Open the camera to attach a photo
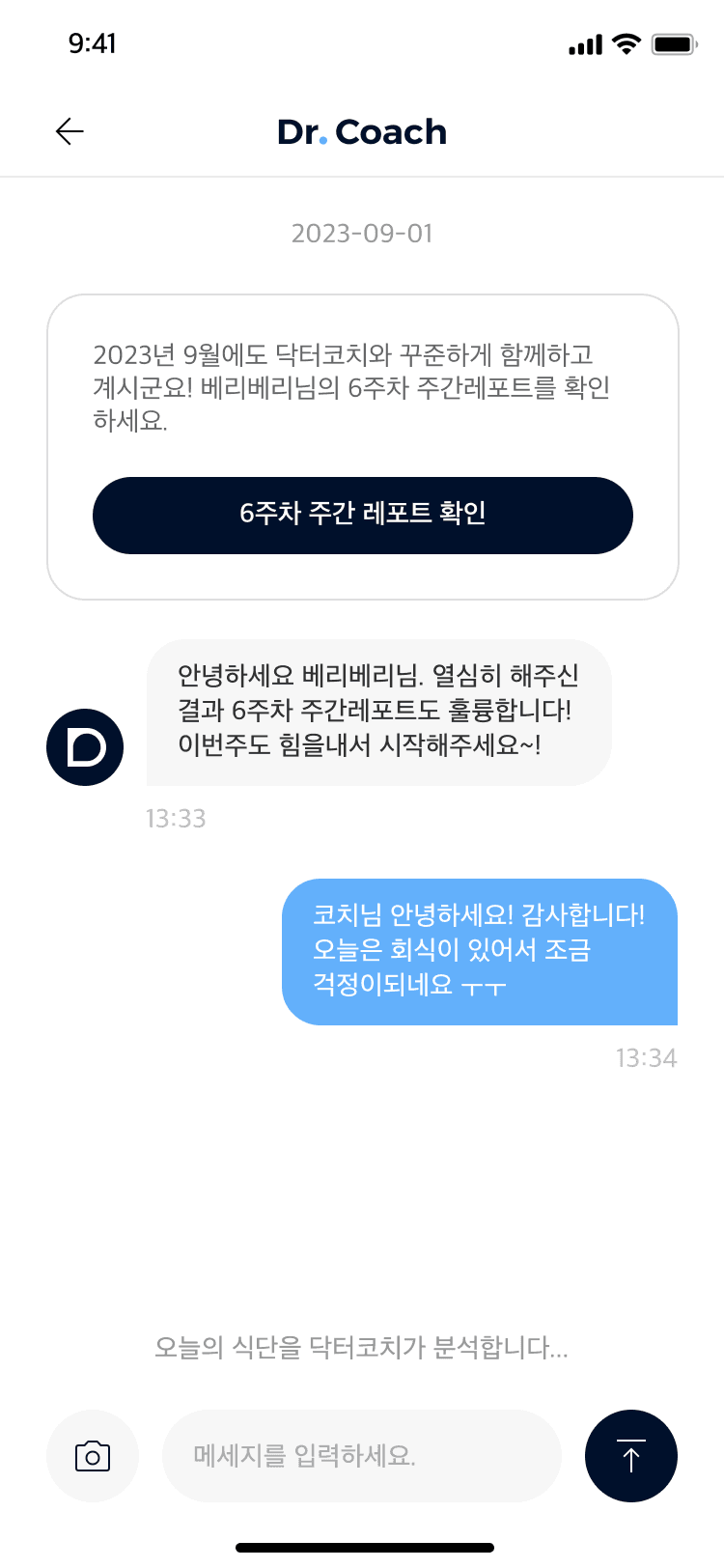Image resolution: width=724 pixels, height=1568 pixels. pyautogui.click(x=93, y=1455)
